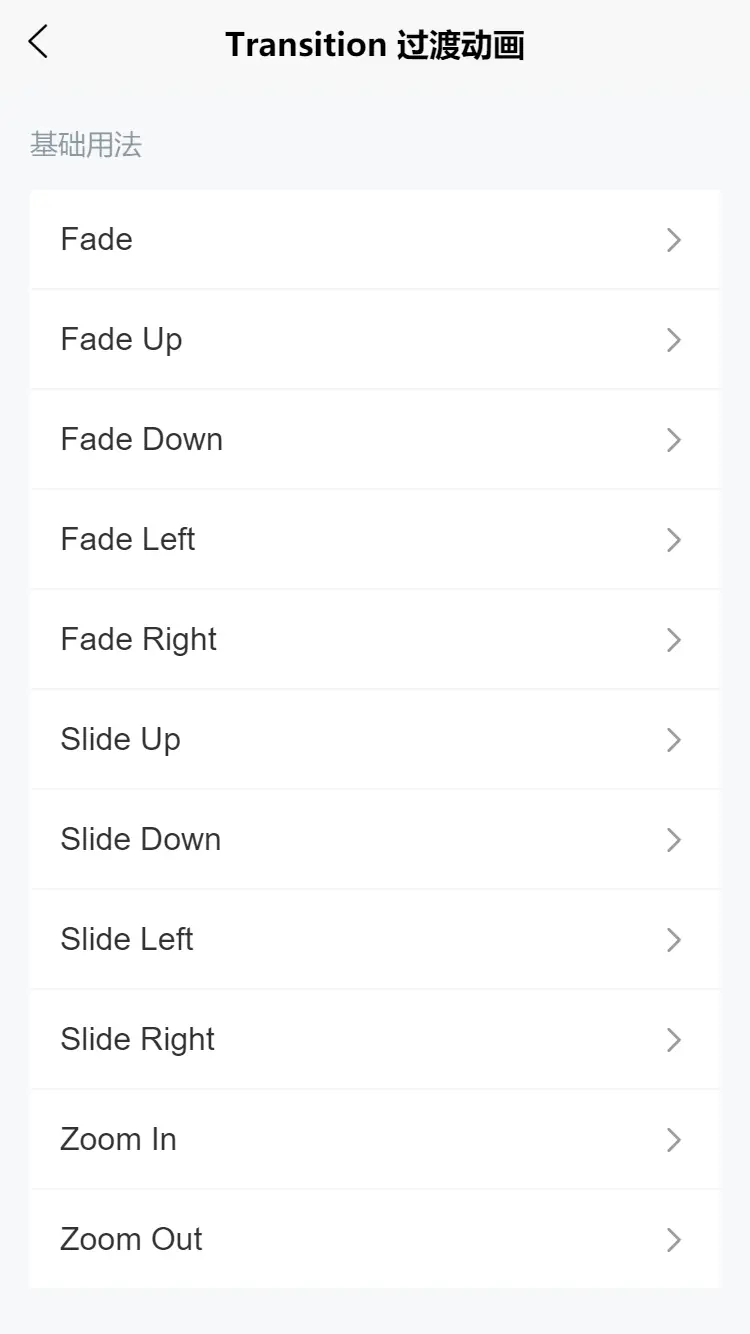Screen dimensions: 750x1334
Task: Select Slide Down from the list
Action: tap(375, 840)
